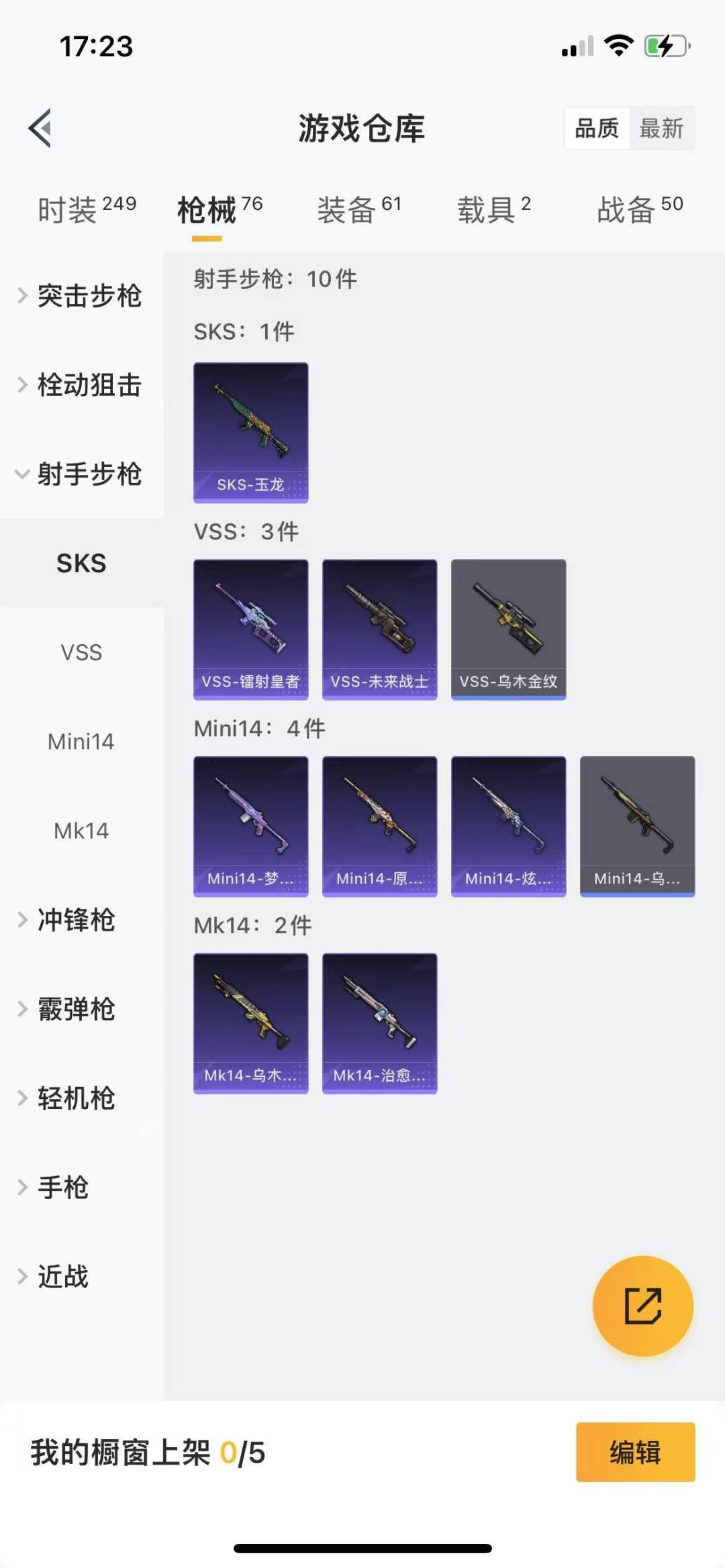View the Mk14-治愈 skin
The image size is (725, 1568).
[x=380, y=1023]
